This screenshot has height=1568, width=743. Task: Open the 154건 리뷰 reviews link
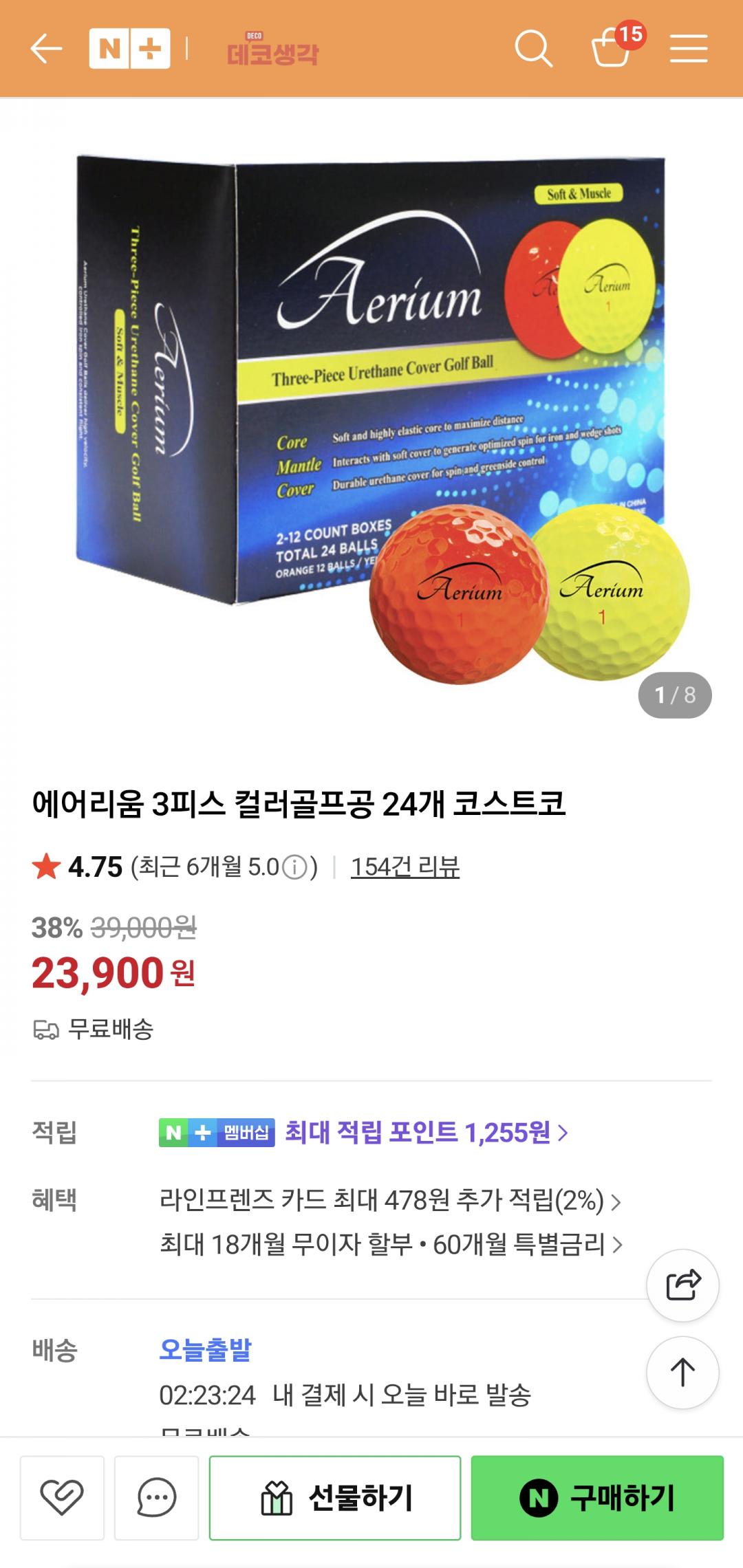click(405, 867)
